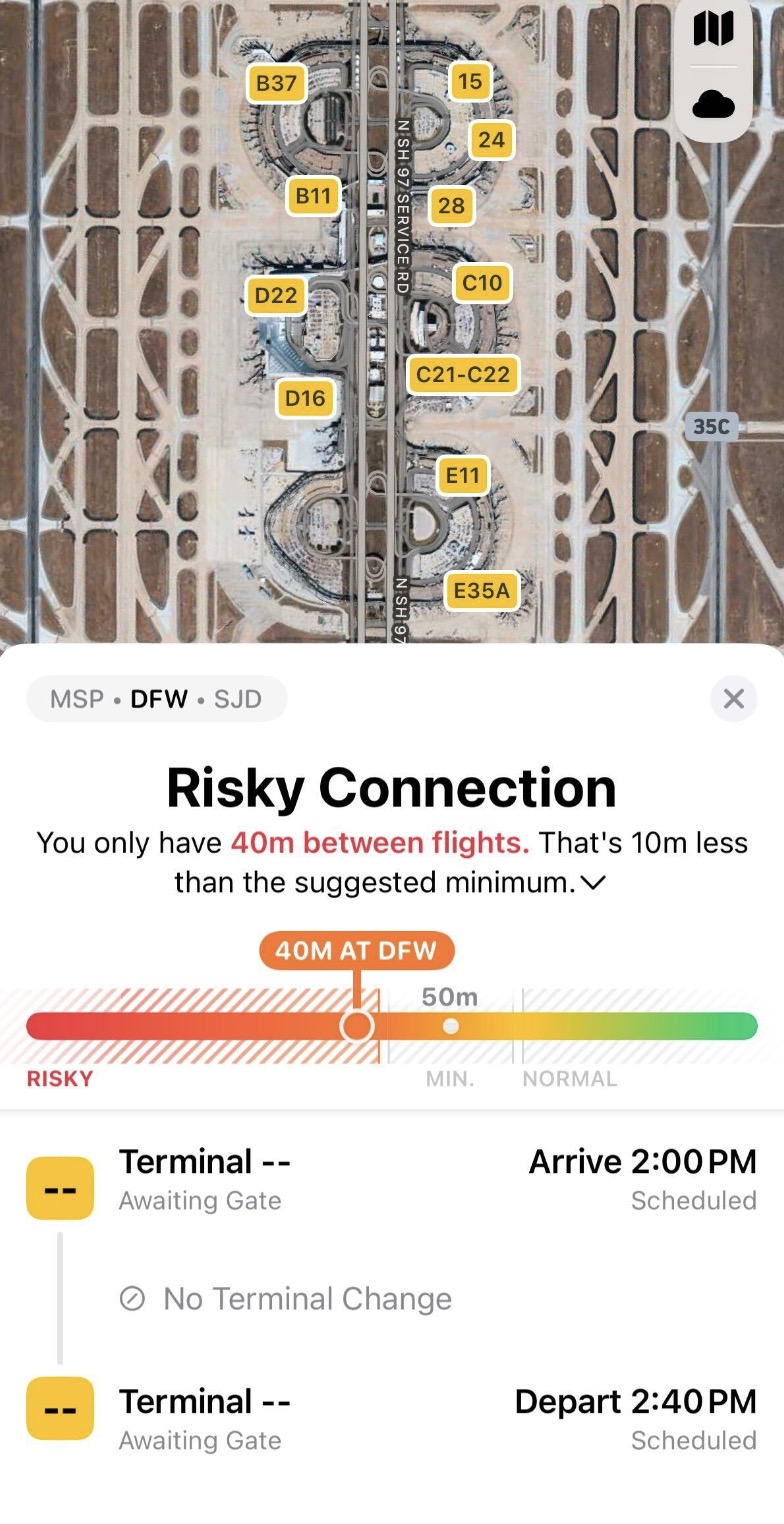Image resolution: width=784 pixels, height=1524 pixels.
Task: Select gate pin E11
Action: tap(462, 477)
